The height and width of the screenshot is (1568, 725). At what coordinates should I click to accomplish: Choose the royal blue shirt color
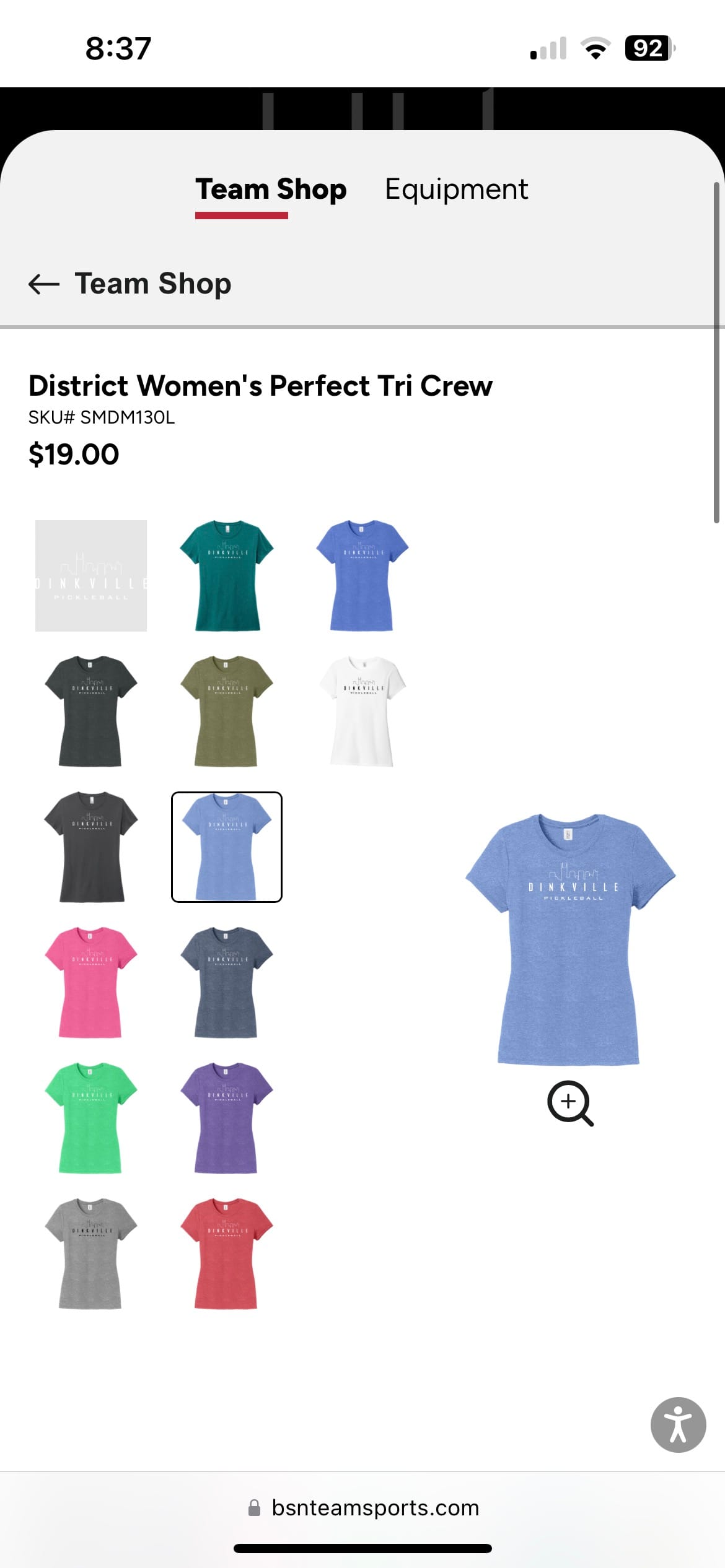(362, 576)
